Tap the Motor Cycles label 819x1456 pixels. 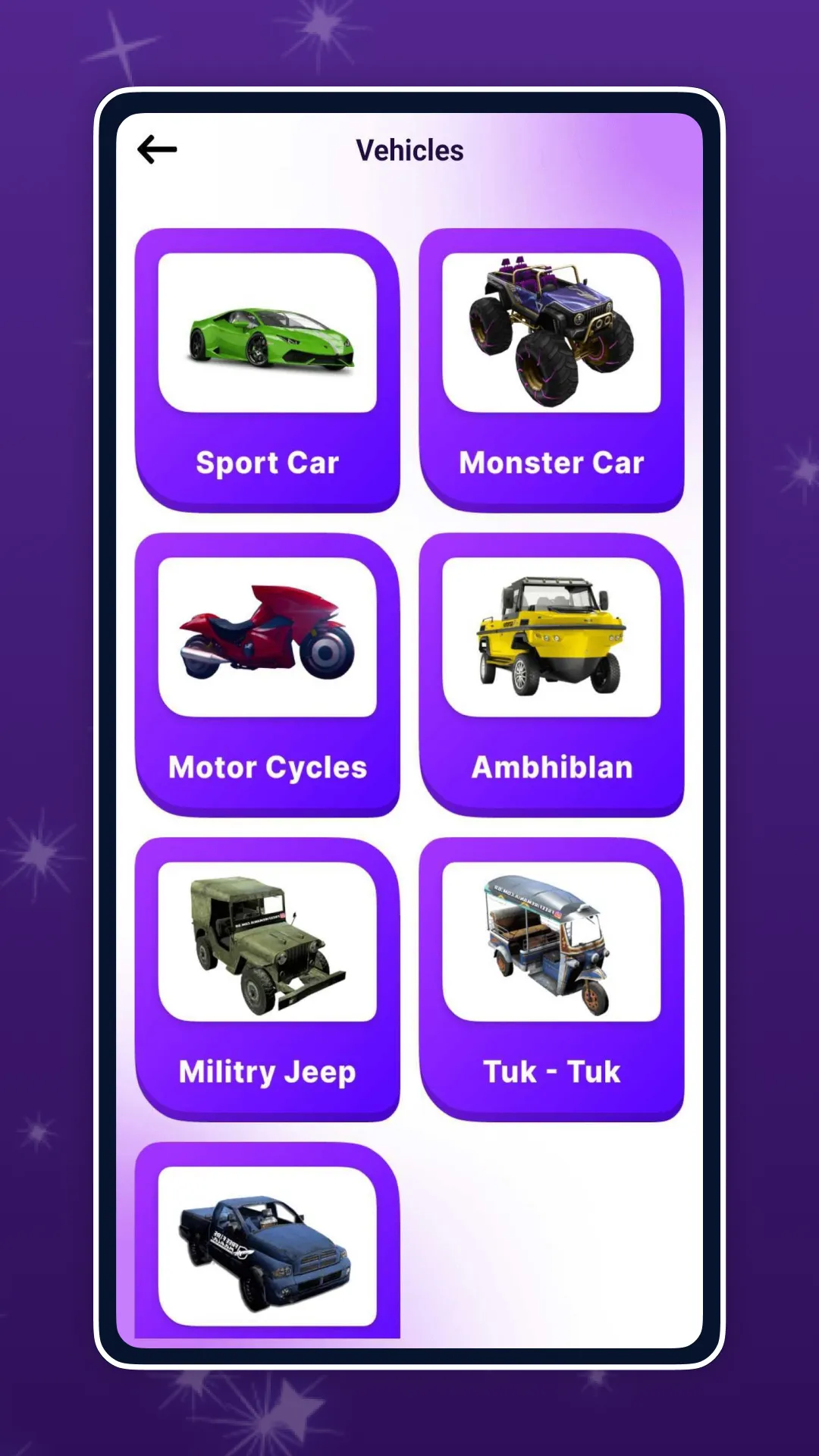point(268,767)
